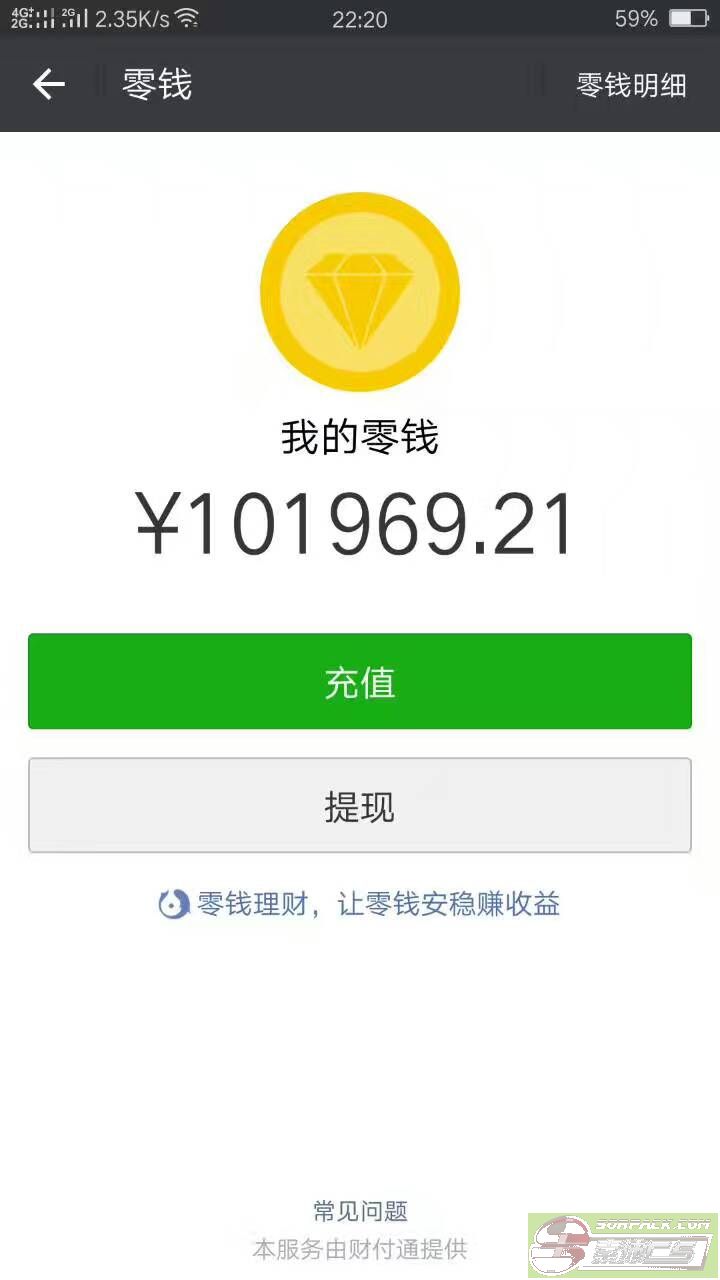View 常见问题 FAQ link
The width and height of the screenshot is (720, 1280).
[x=360, y=1211]
